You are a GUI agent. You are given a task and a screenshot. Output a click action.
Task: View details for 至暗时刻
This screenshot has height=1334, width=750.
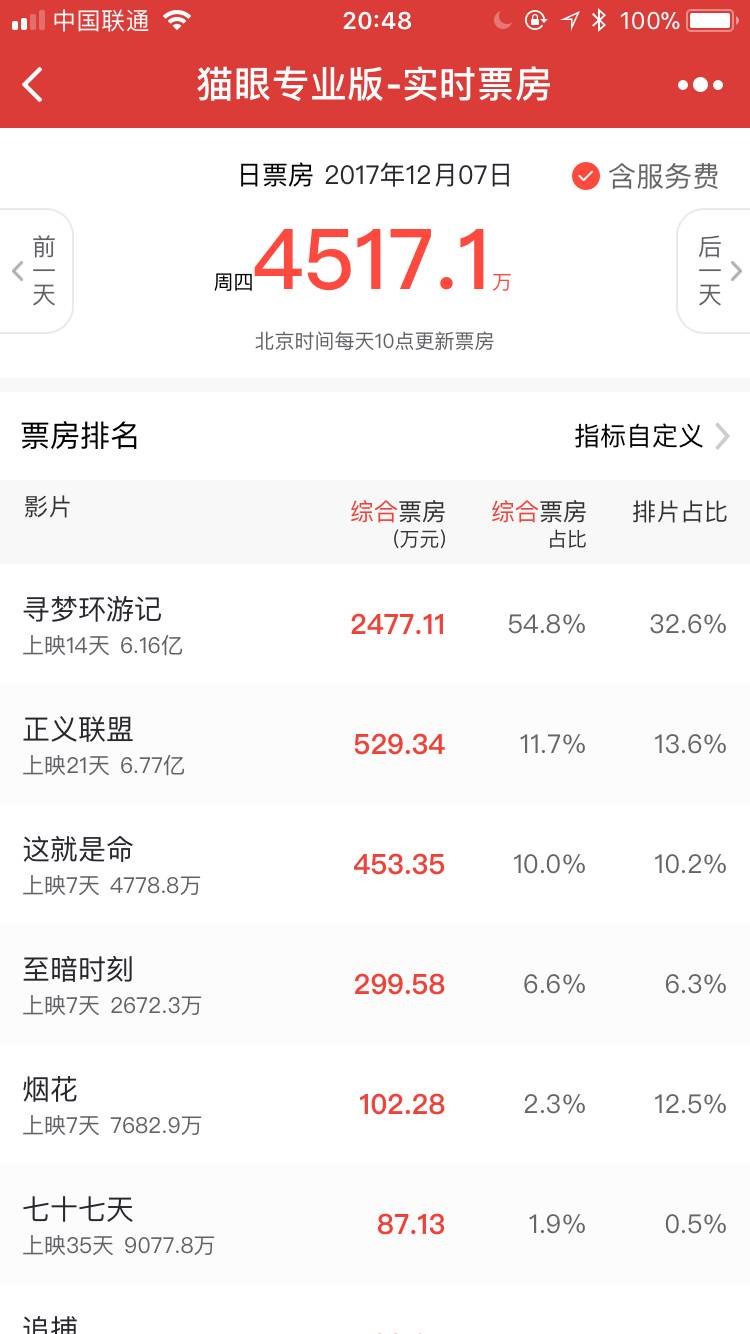pyautogui.click(x=375, y=984)
